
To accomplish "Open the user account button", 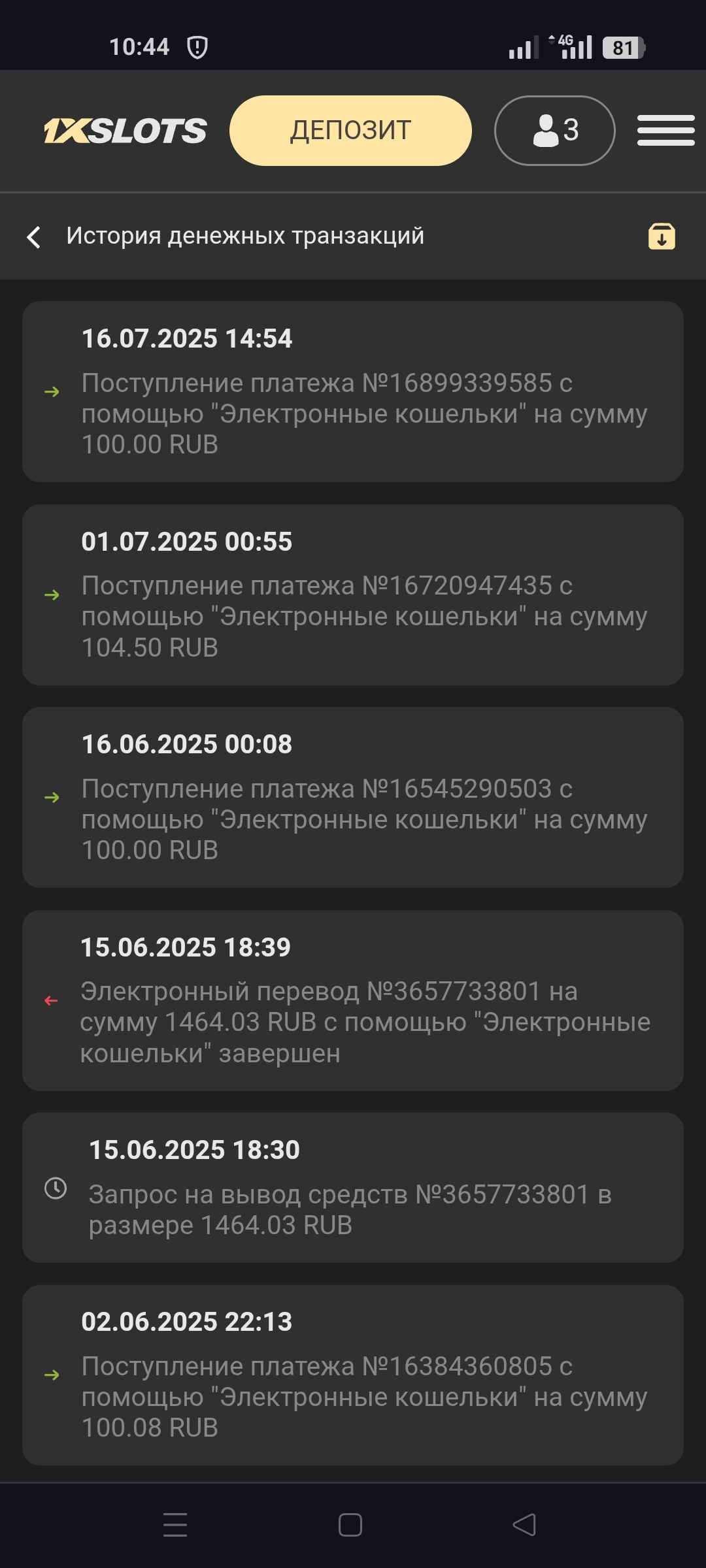I will pyautogui.click(x=554, y=131).
